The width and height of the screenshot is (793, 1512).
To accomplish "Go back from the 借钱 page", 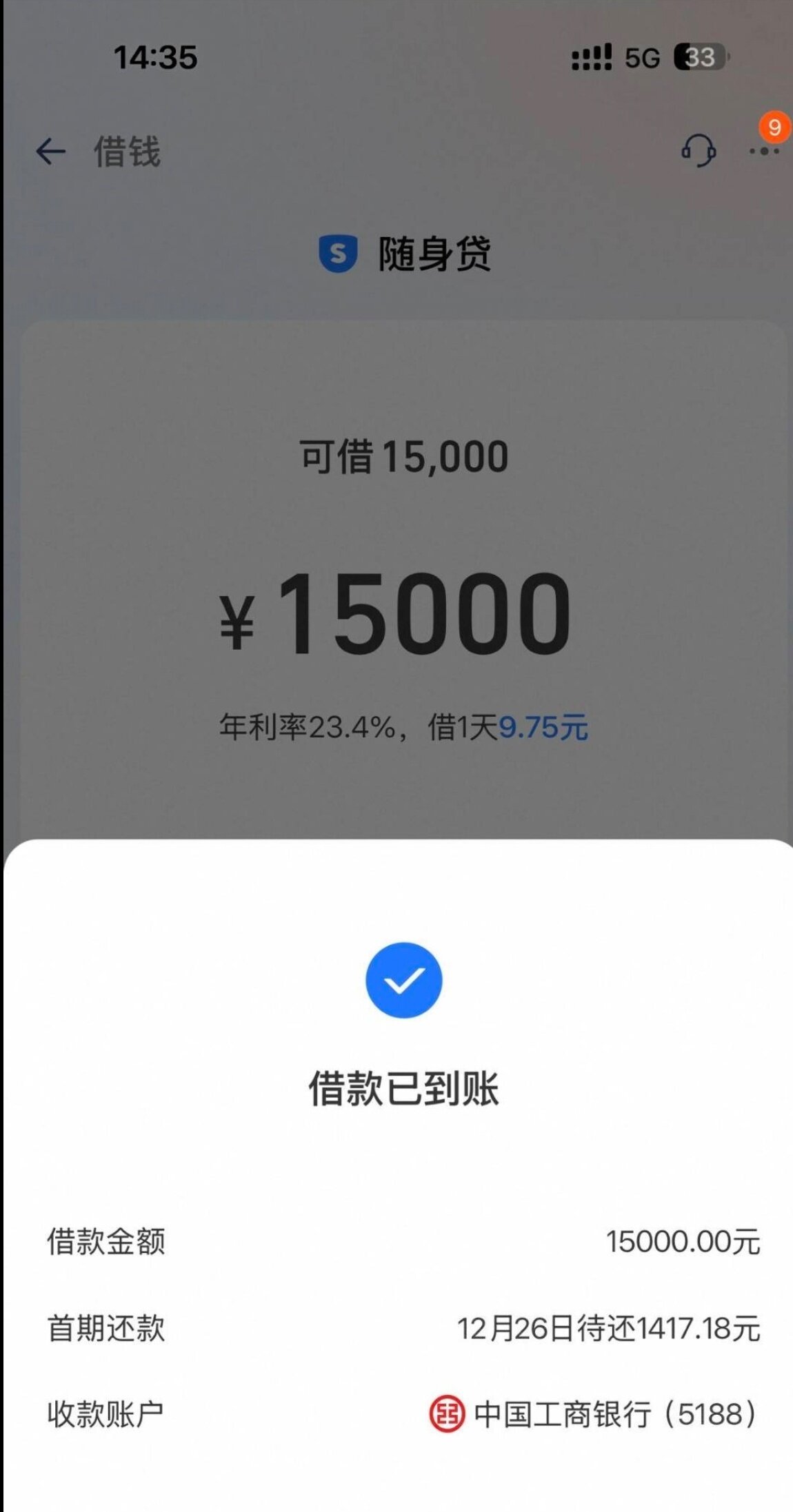I will point(50,152).
